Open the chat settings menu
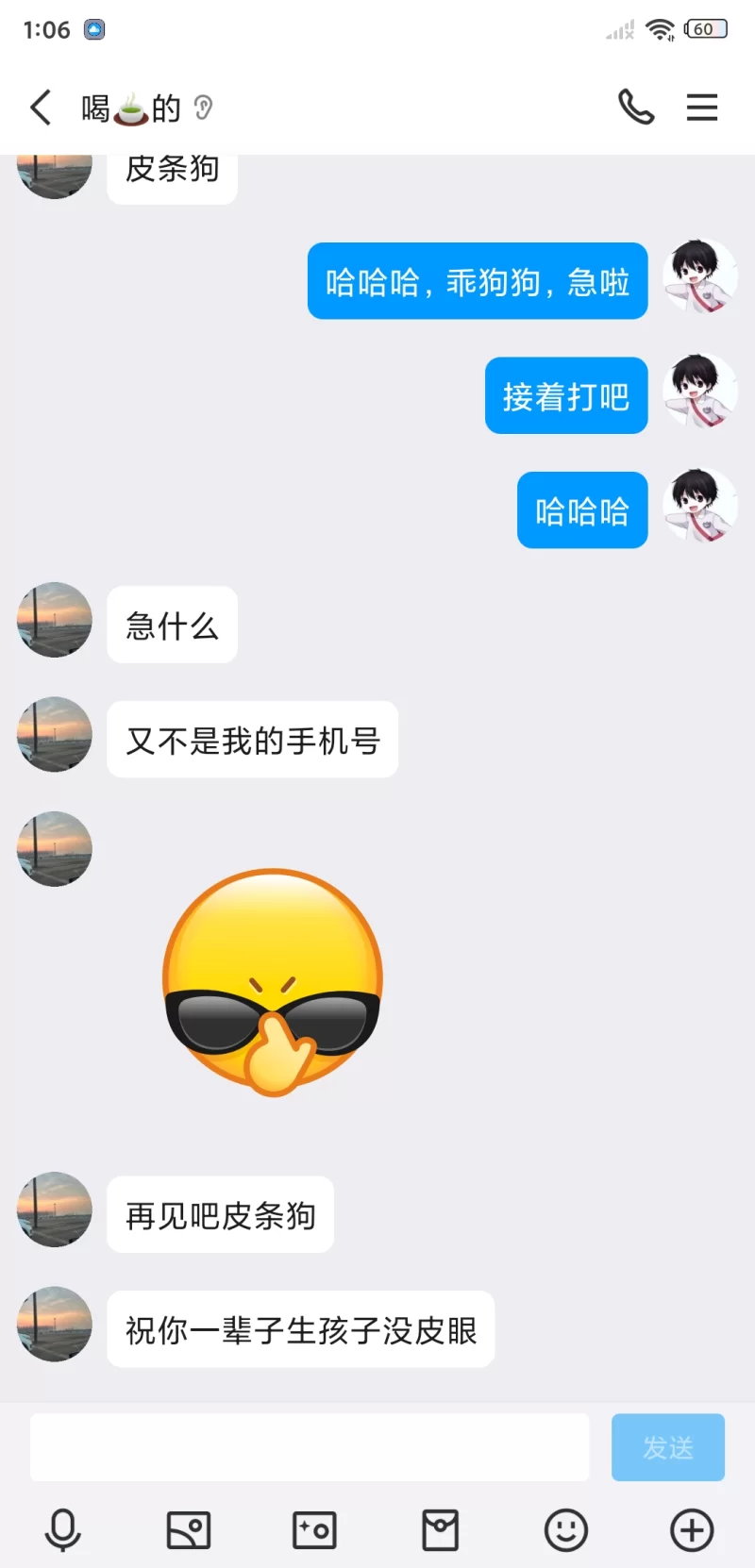This screenshot has height=1568, width=755. (701, 108)
